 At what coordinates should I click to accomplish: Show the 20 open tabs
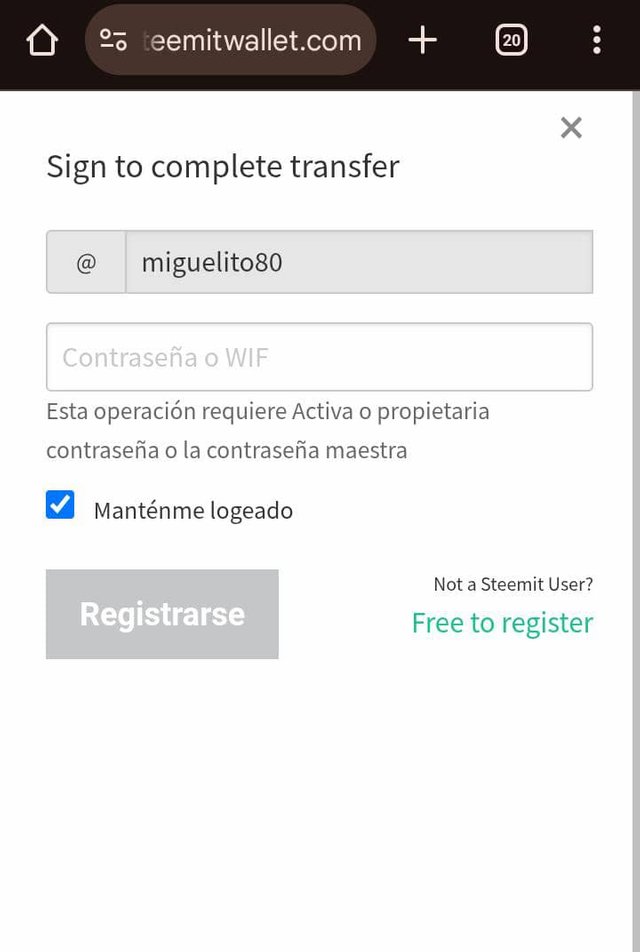pyautogui.click(x=511, y=41)
